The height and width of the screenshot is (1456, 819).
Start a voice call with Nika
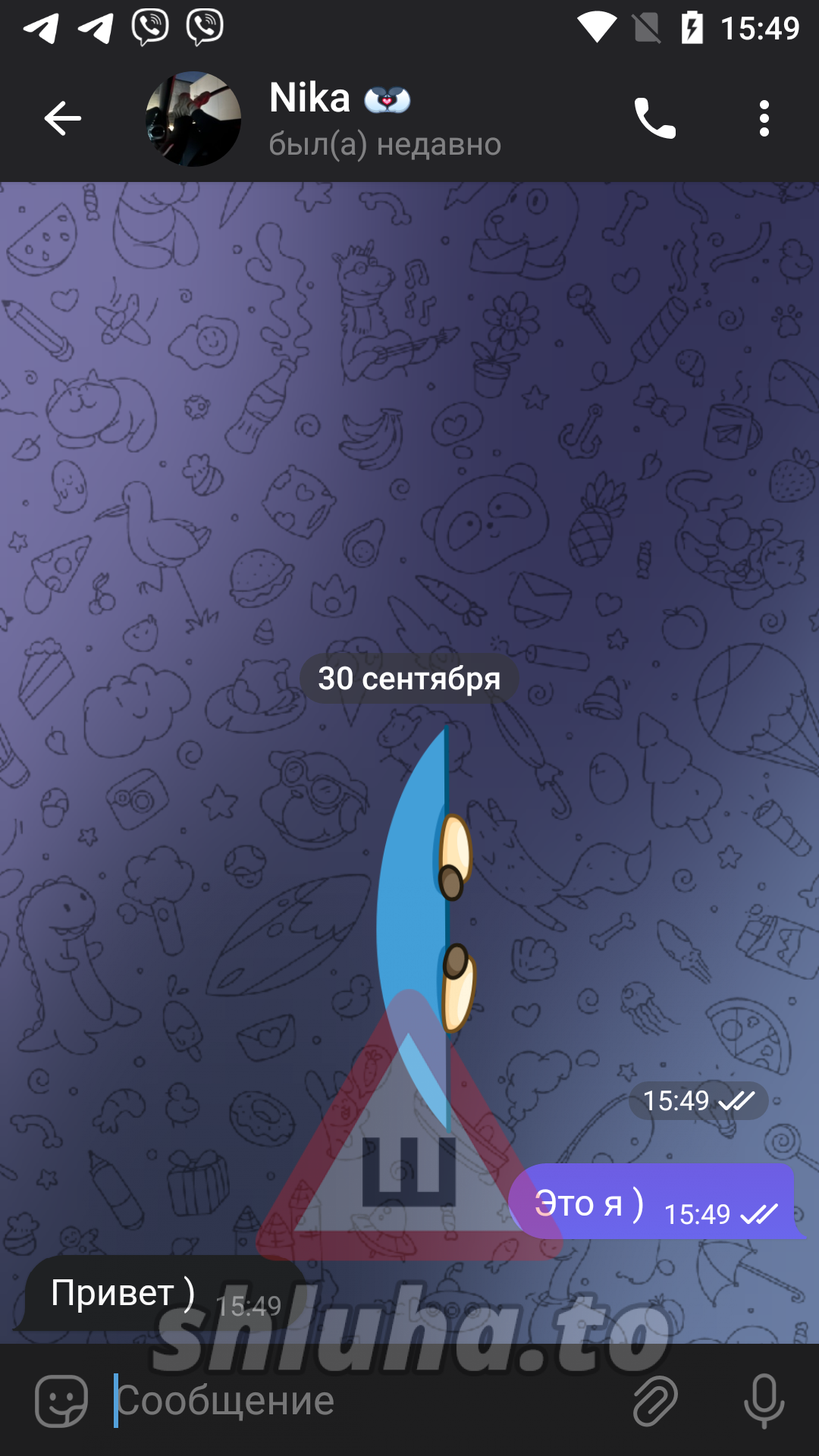click(x=654, y=119)
